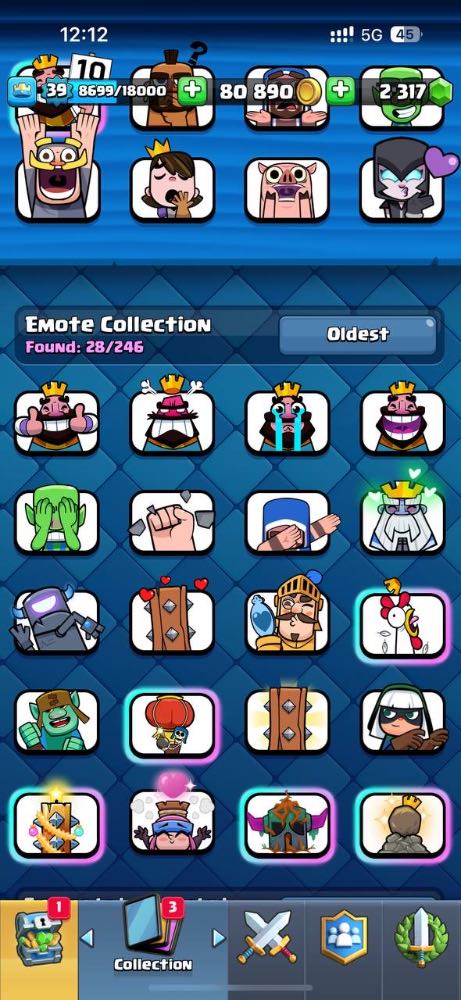Go to the next Collection page with right arrow
The width and height of the screenshot is (461, 1000).
tap(219, 938)
